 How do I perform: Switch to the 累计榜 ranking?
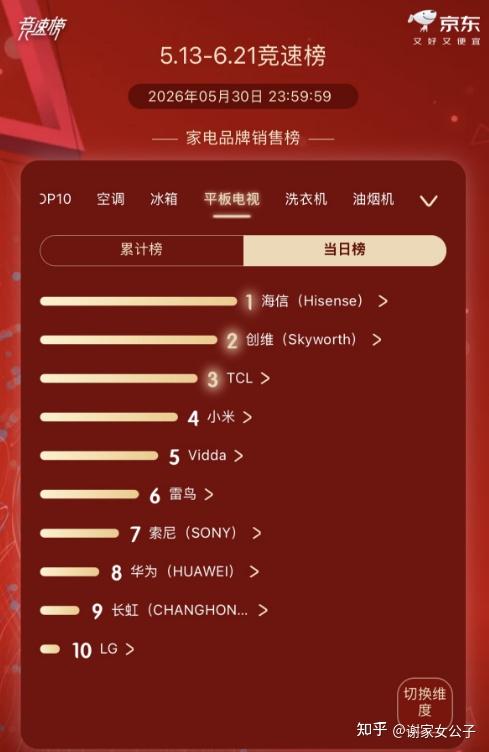click(x=141, y=250)
